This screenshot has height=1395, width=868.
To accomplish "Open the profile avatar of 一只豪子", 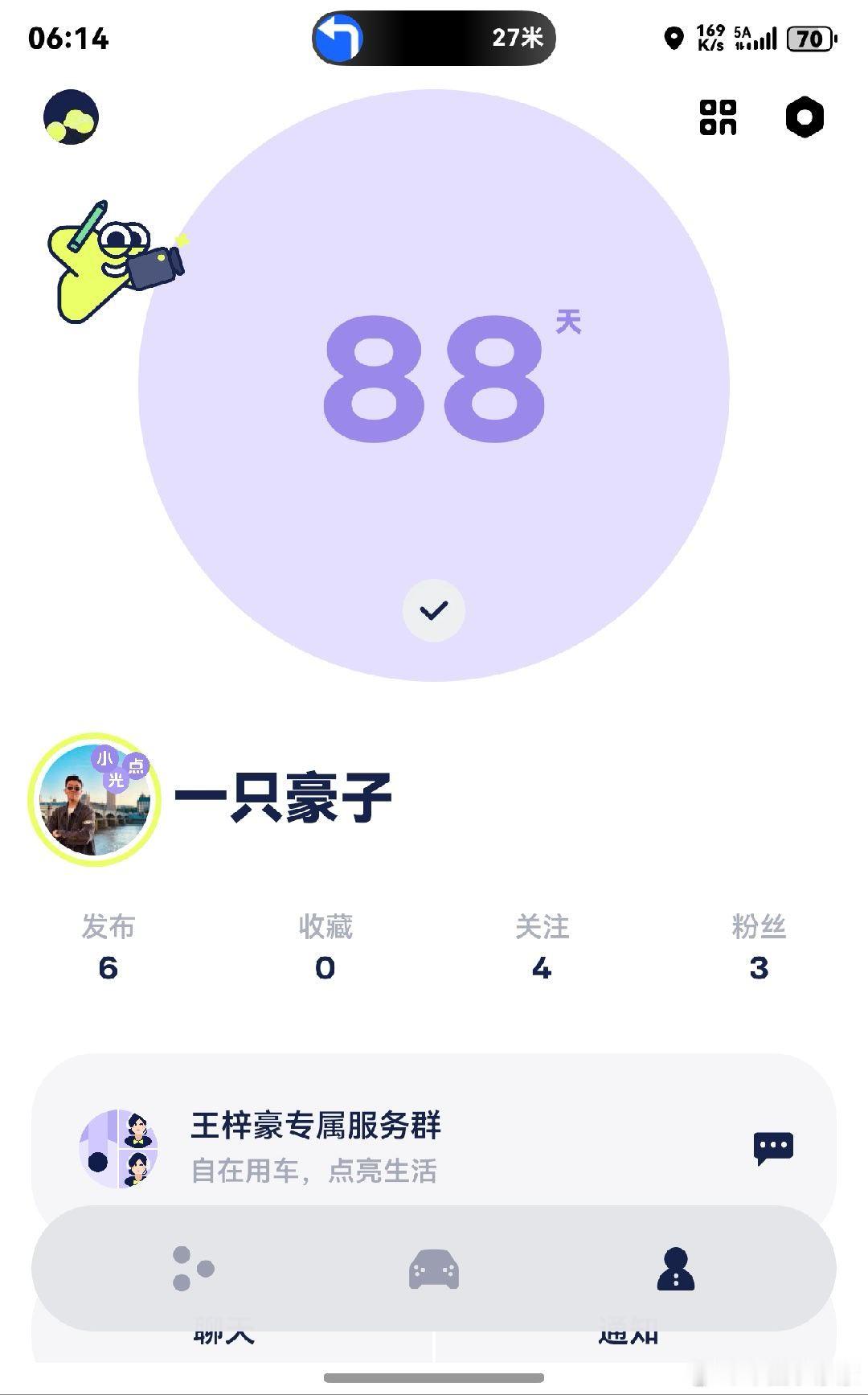I will 95,799.
